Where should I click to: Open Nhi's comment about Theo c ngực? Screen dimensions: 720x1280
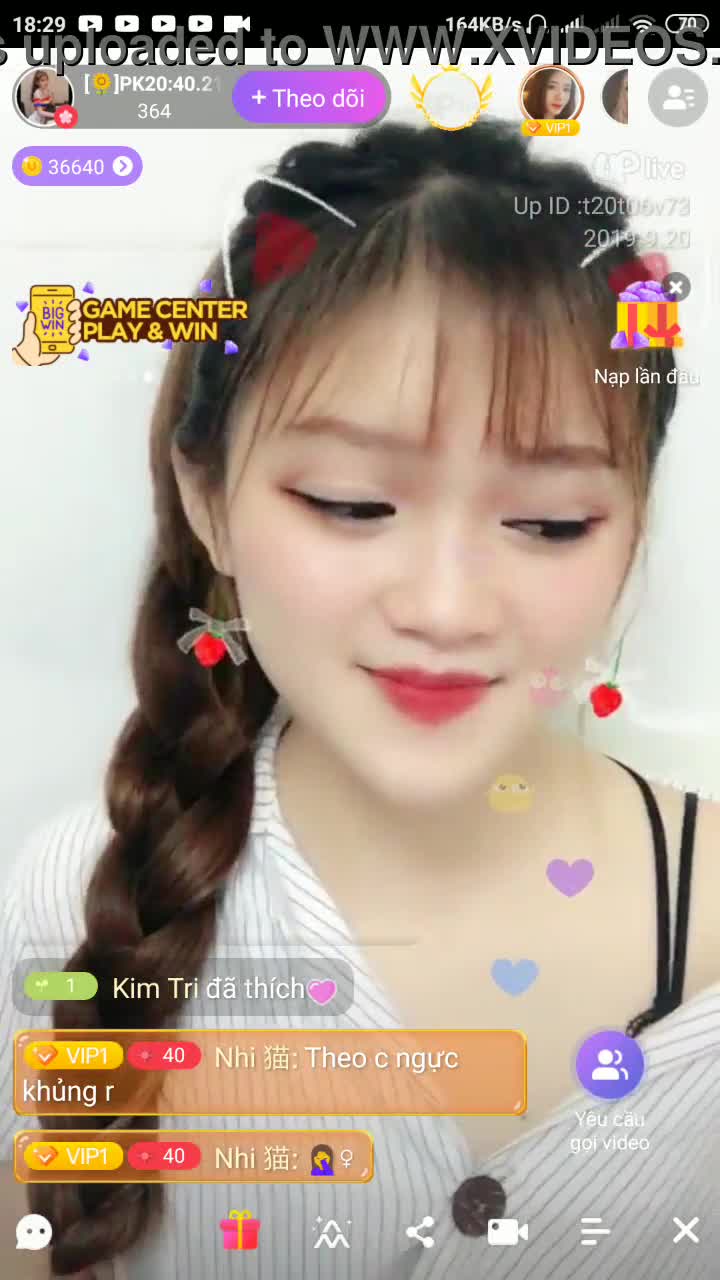click(x=270, y=1073)
